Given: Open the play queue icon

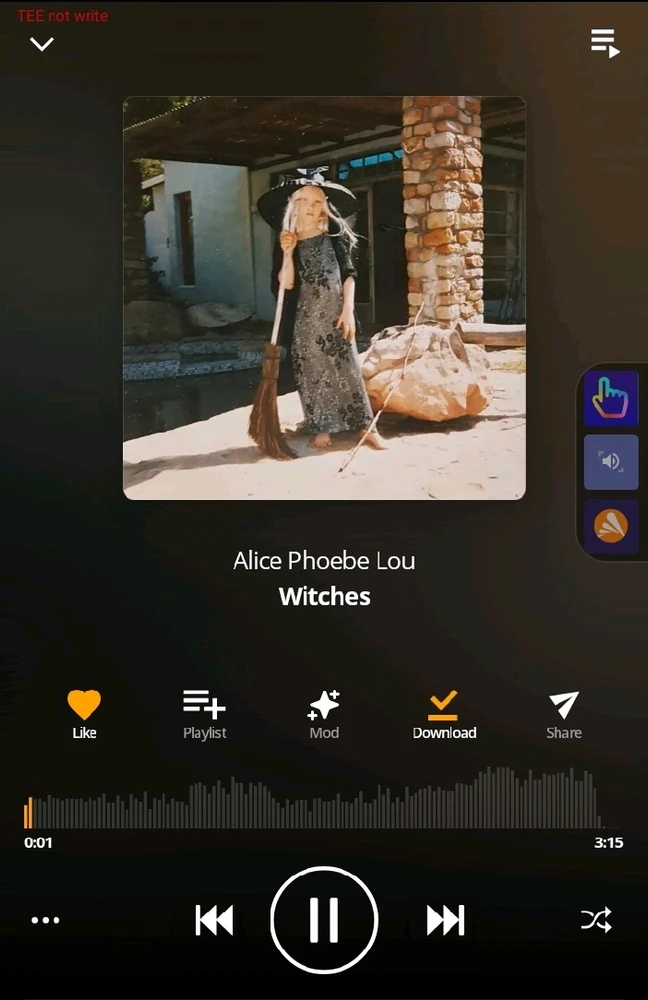Looking at the screenshot, I should point(605,44).
